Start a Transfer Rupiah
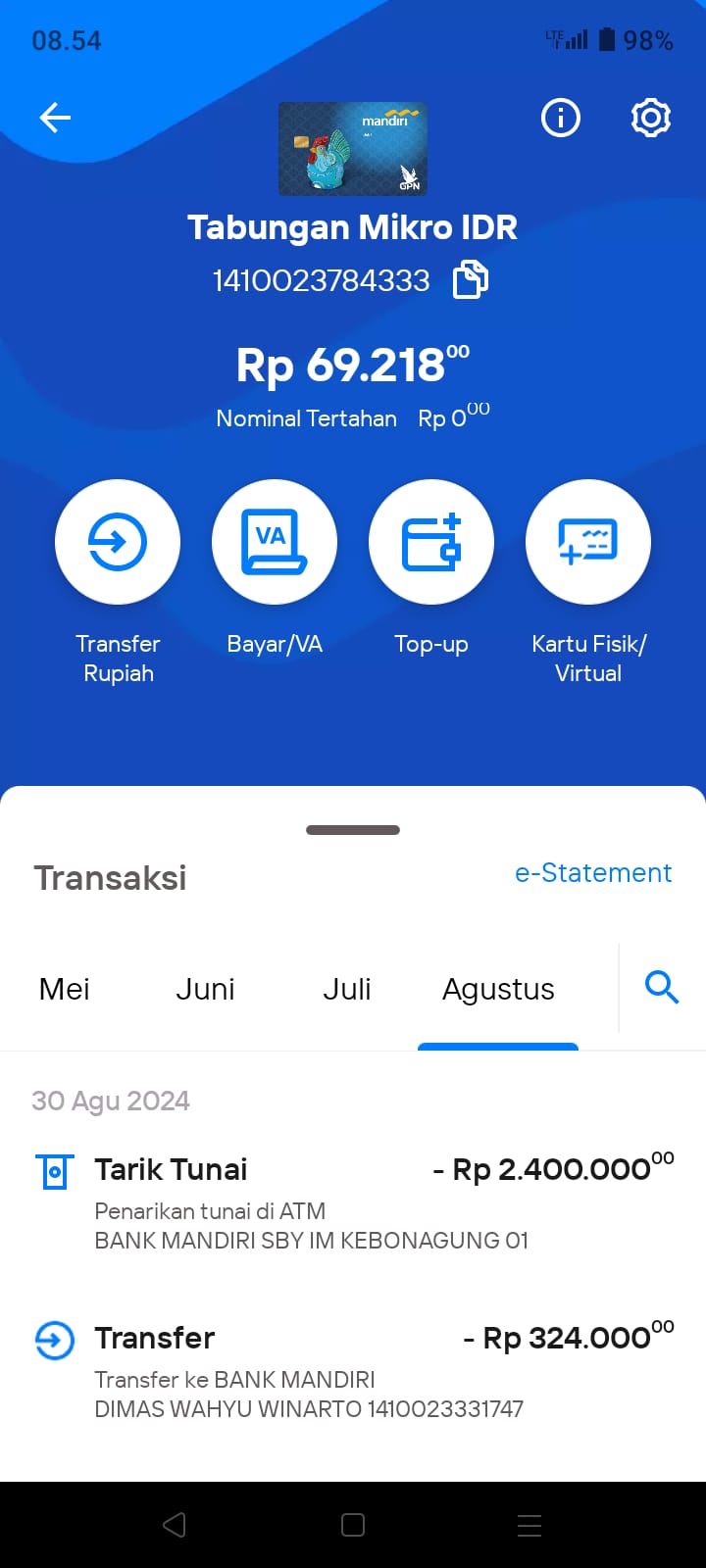Image resolution: width=706 pixels, height=1568 pixels. pos(118,542)
